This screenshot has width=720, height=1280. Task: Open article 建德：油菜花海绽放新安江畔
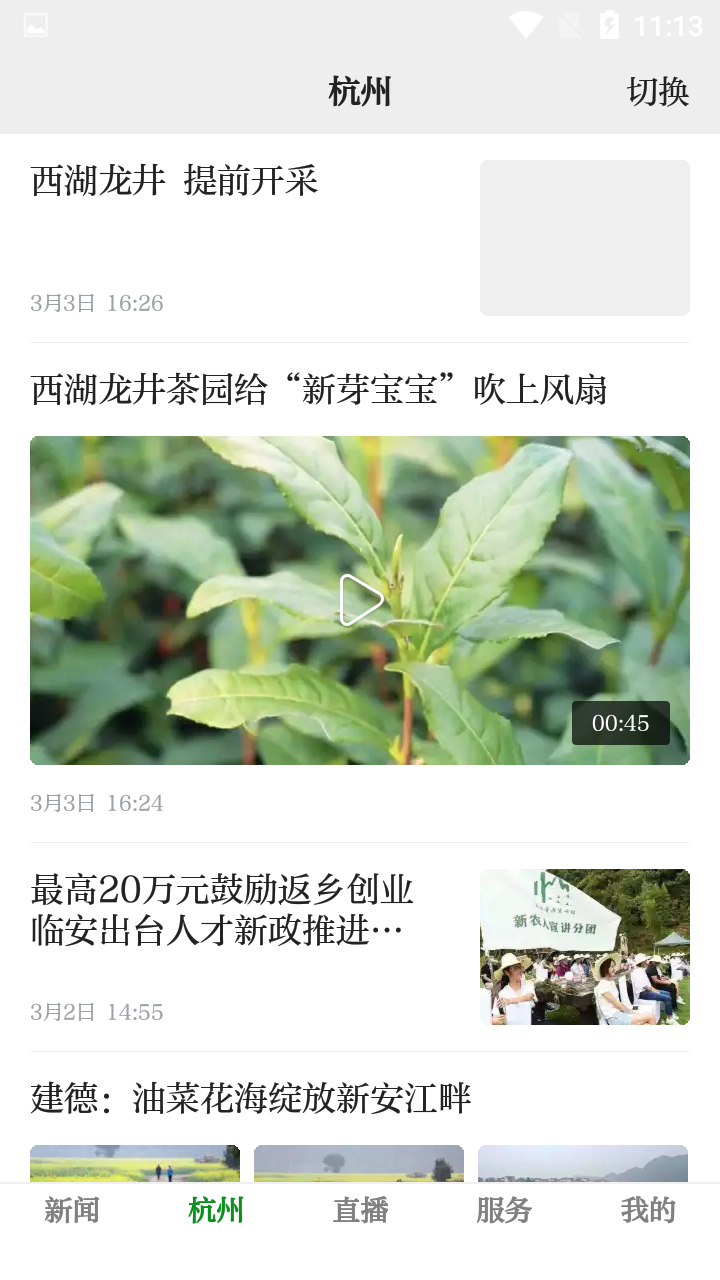pos(250,1099)
